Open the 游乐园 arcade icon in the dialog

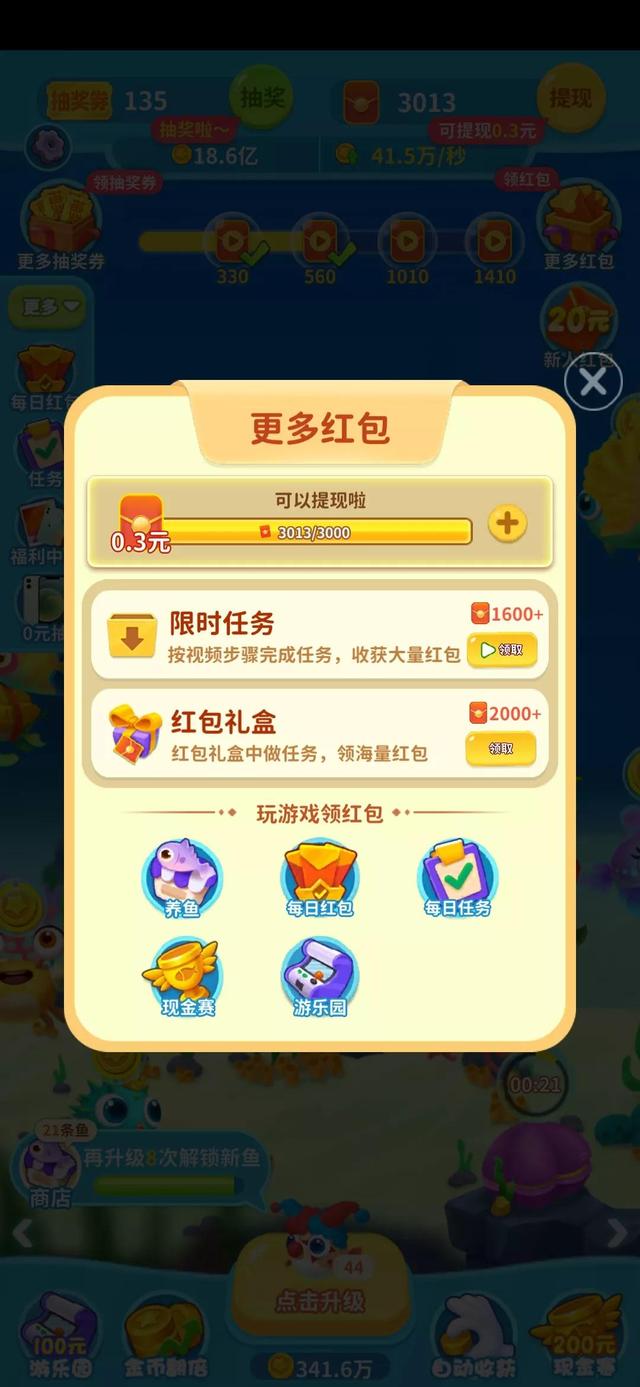pos(319,977)
